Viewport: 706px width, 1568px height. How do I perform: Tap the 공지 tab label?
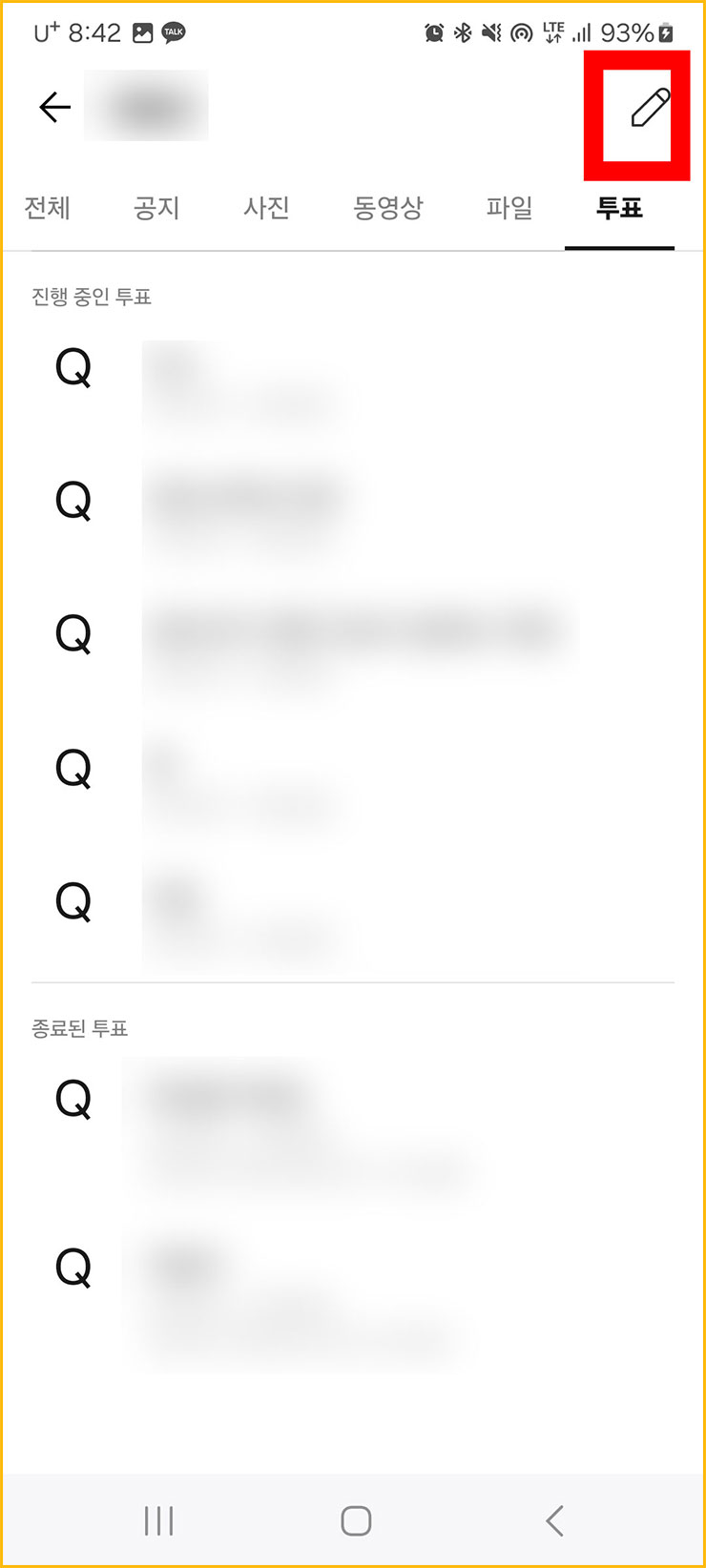[x=156, y=209]
